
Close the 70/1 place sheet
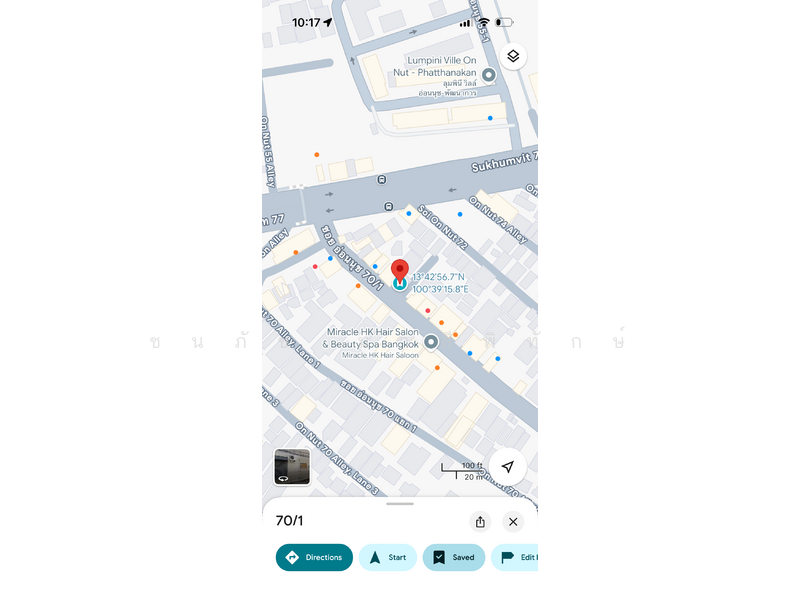click(513, 522)
